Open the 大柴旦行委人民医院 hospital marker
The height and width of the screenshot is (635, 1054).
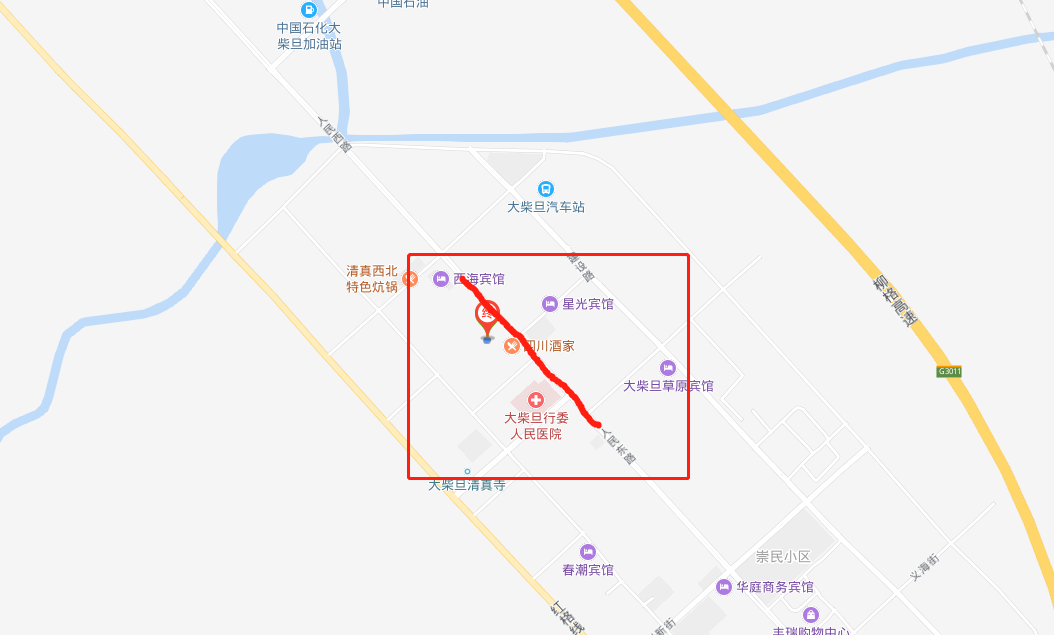point(535,399)
